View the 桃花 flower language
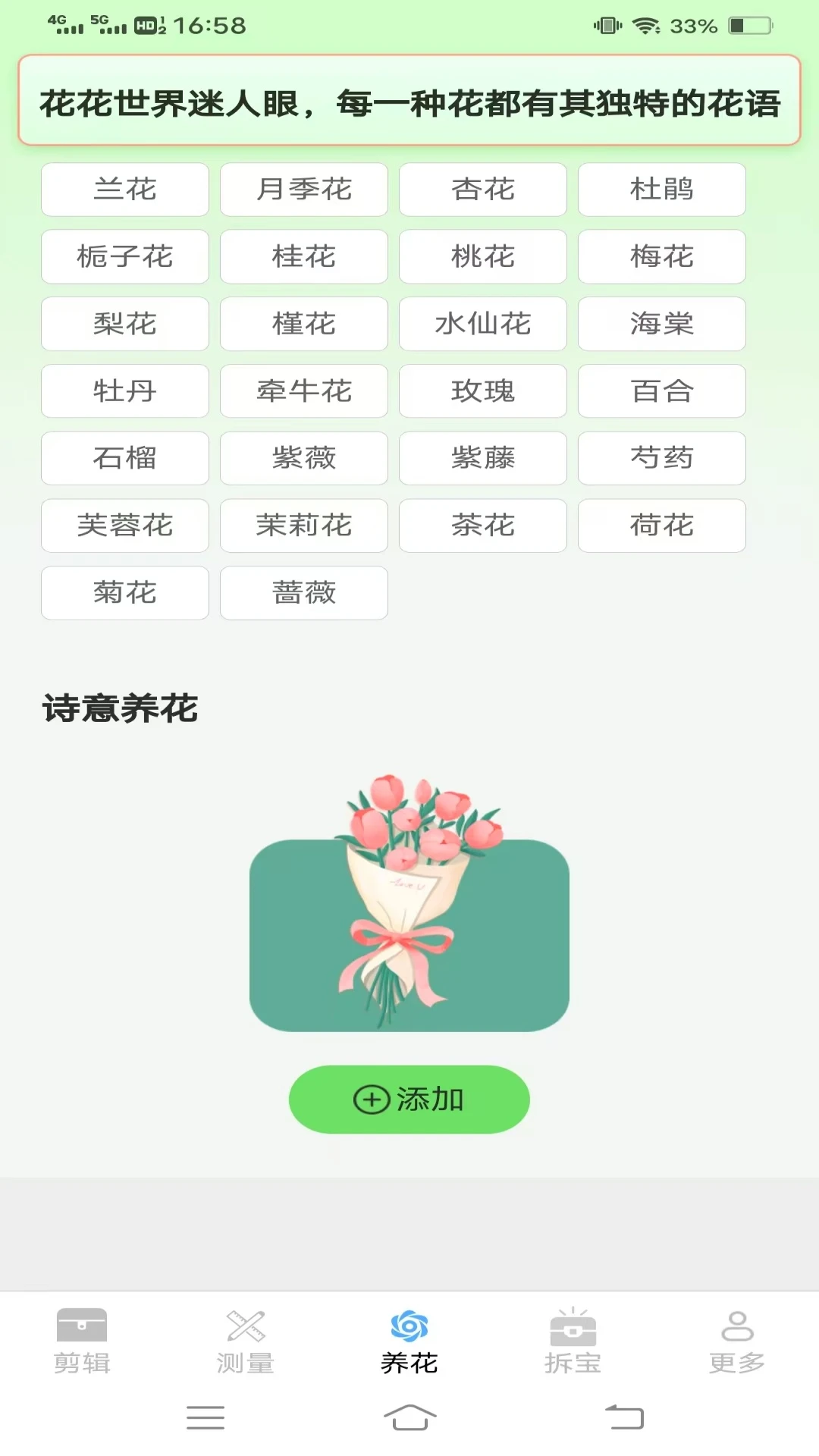This screenshot has width=819, height=1456. [x=483, y=256]
